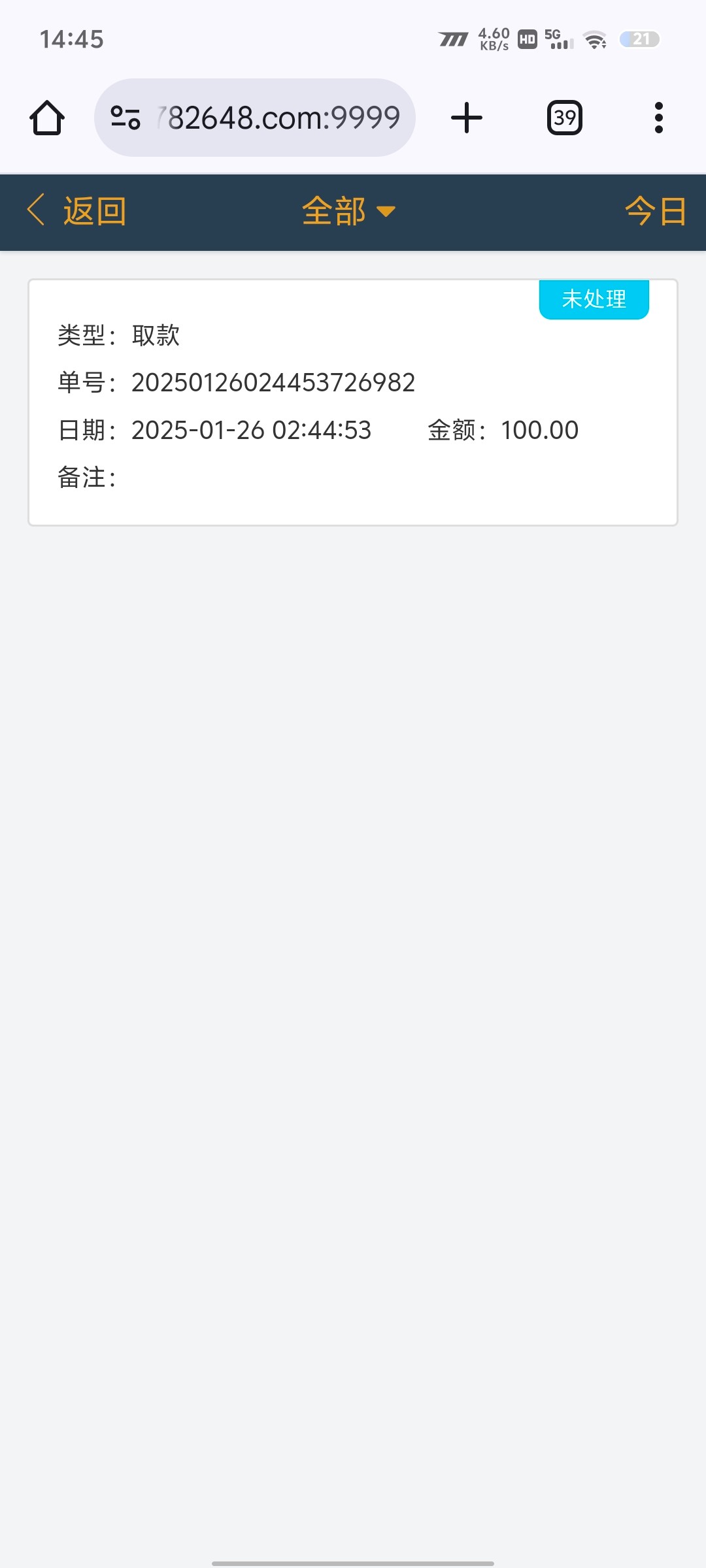Viewport: 706px width, 1568px height.
Task: View site info icon in address bar
Action: [x=126, y=118]
